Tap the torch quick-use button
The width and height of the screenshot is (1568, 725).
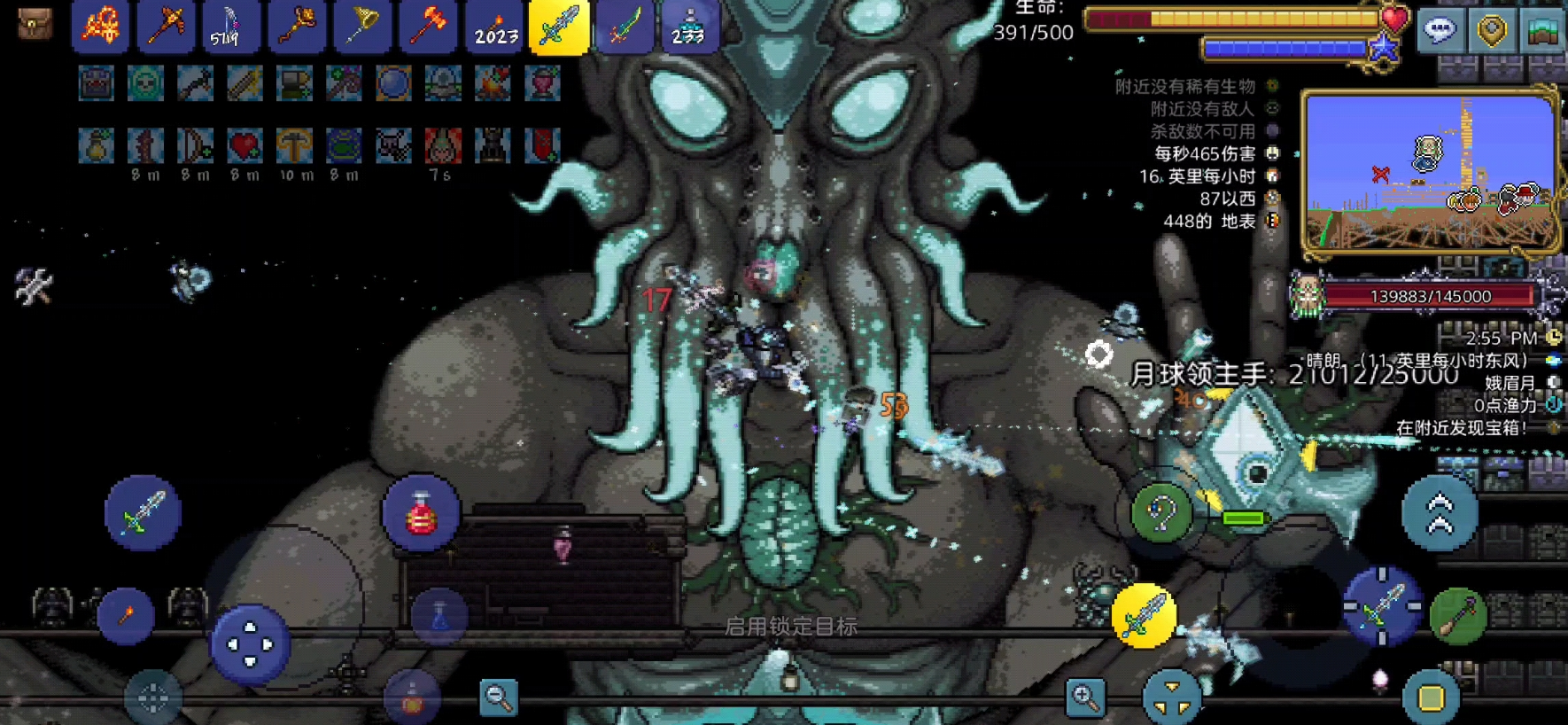(126, 614)
